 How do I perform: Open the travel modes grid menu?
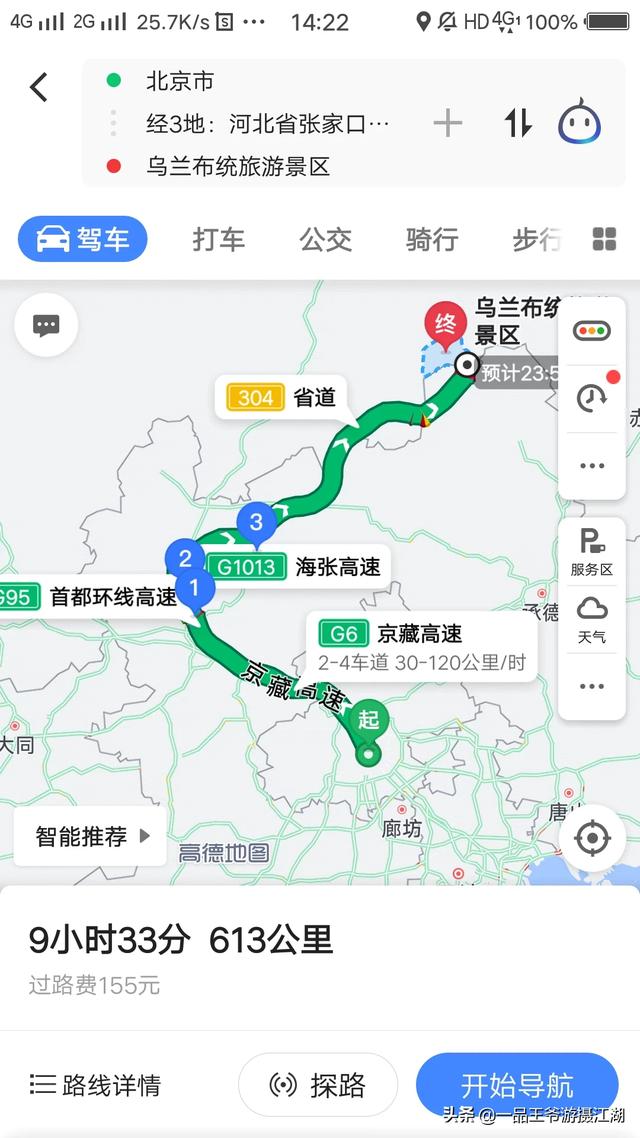tap(604, 239)
